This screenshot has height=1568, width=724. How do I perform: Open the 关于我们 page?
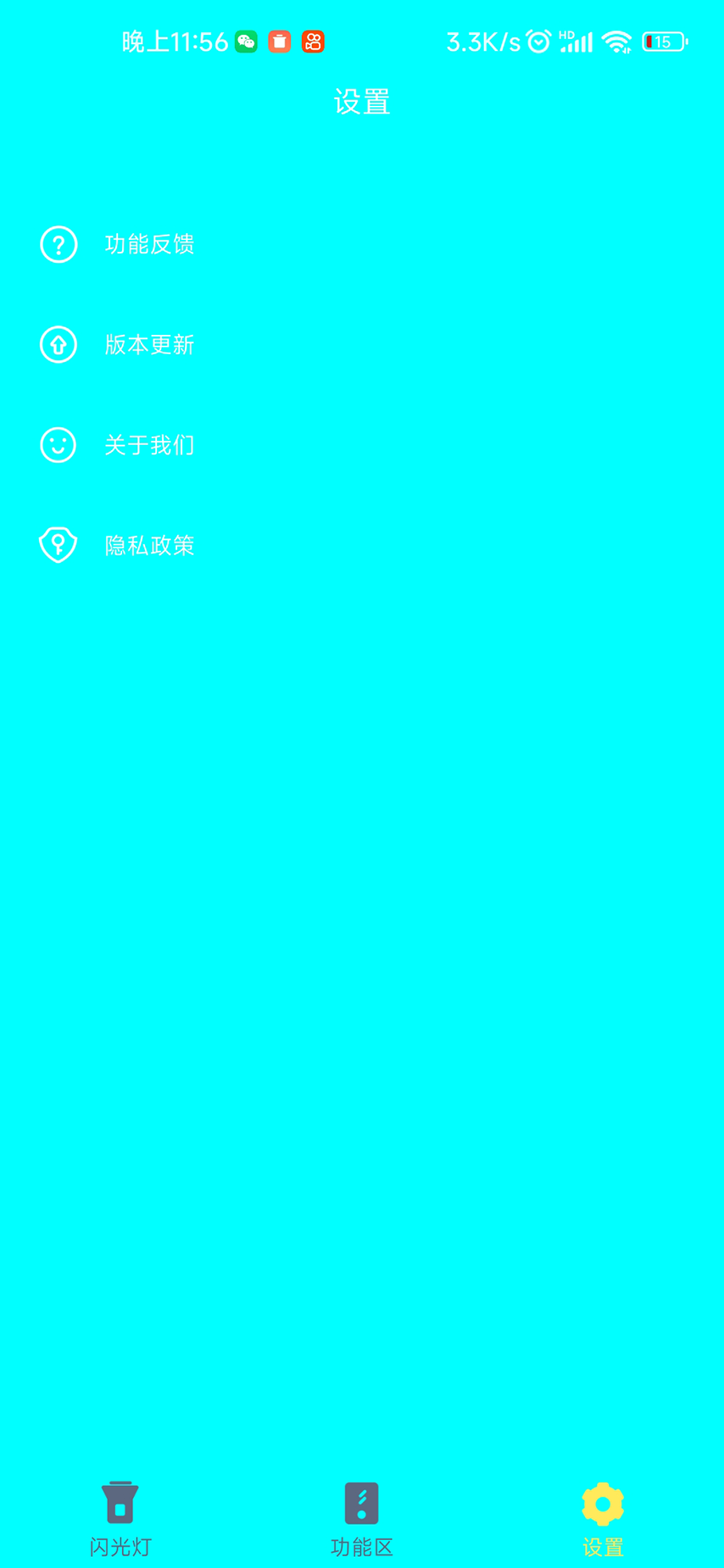[149, 445]
